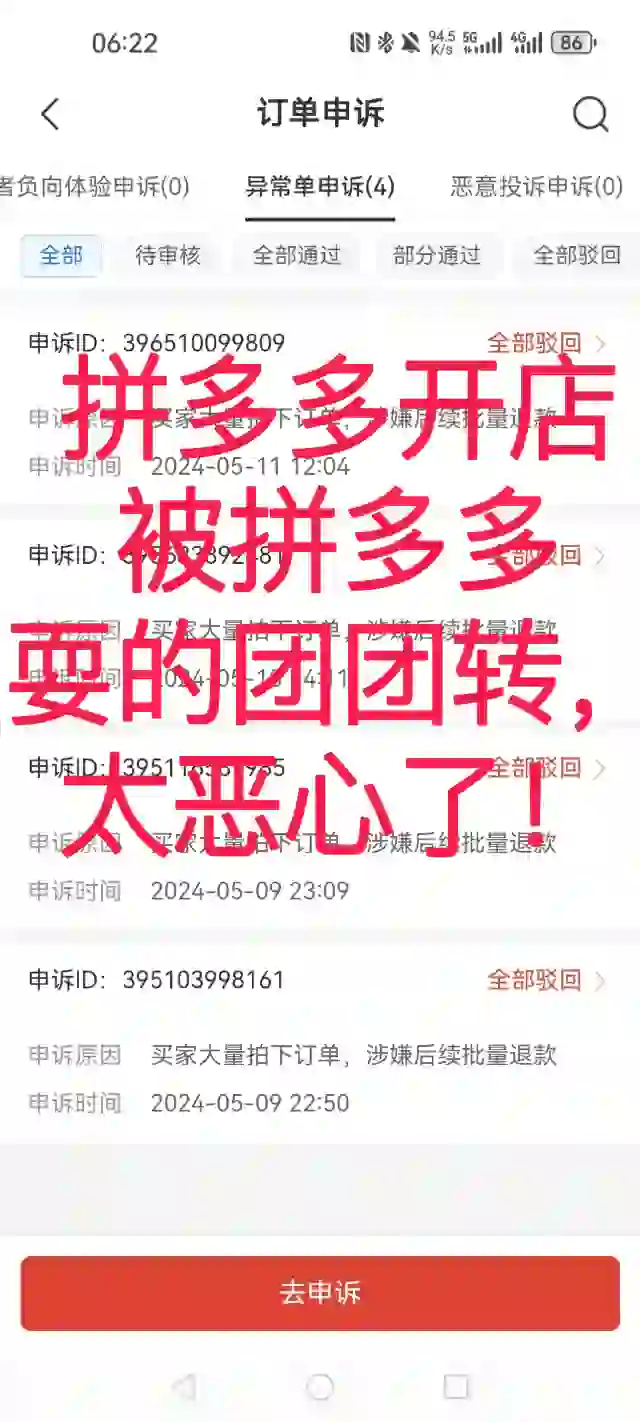The image size is (640, 1422).
Task: Filter by 待审核
Action: tap(168, 255)
